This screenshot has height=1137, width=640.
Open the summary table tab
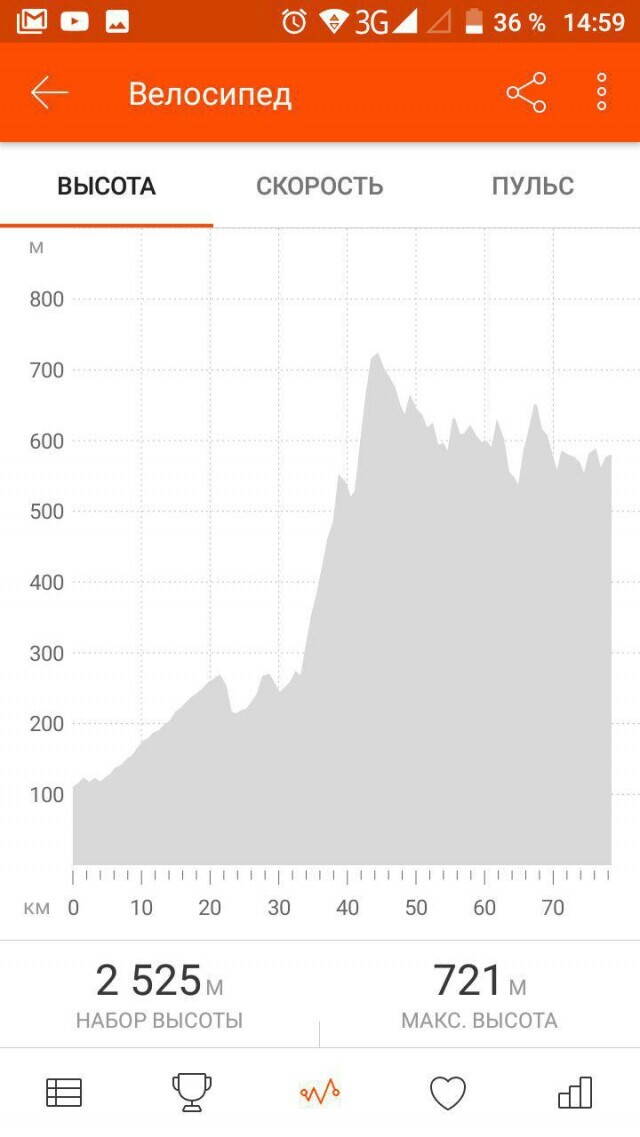[x=64, y=1092]
